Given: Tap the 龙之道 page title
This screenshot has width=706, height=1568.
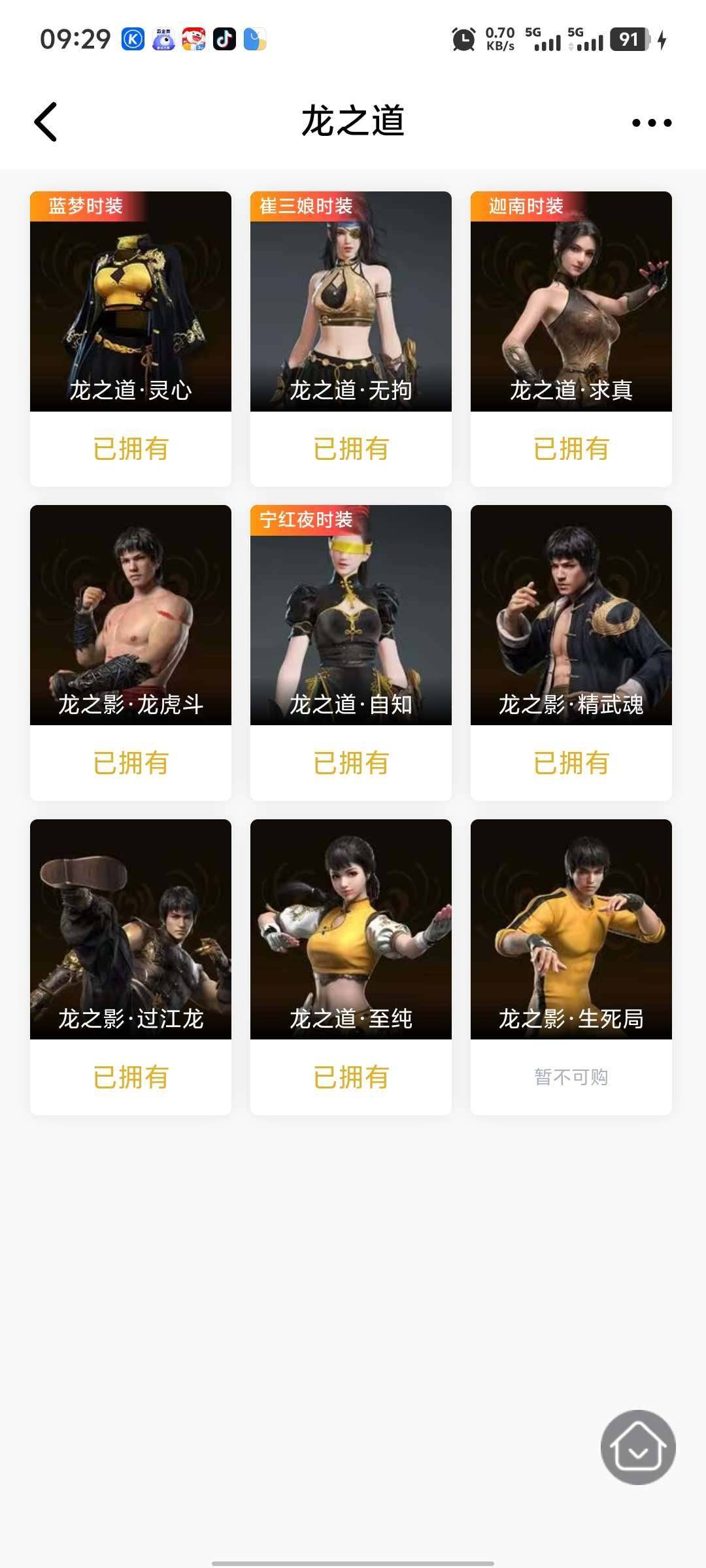Looking at the screenshot, I should pos(353,122).
